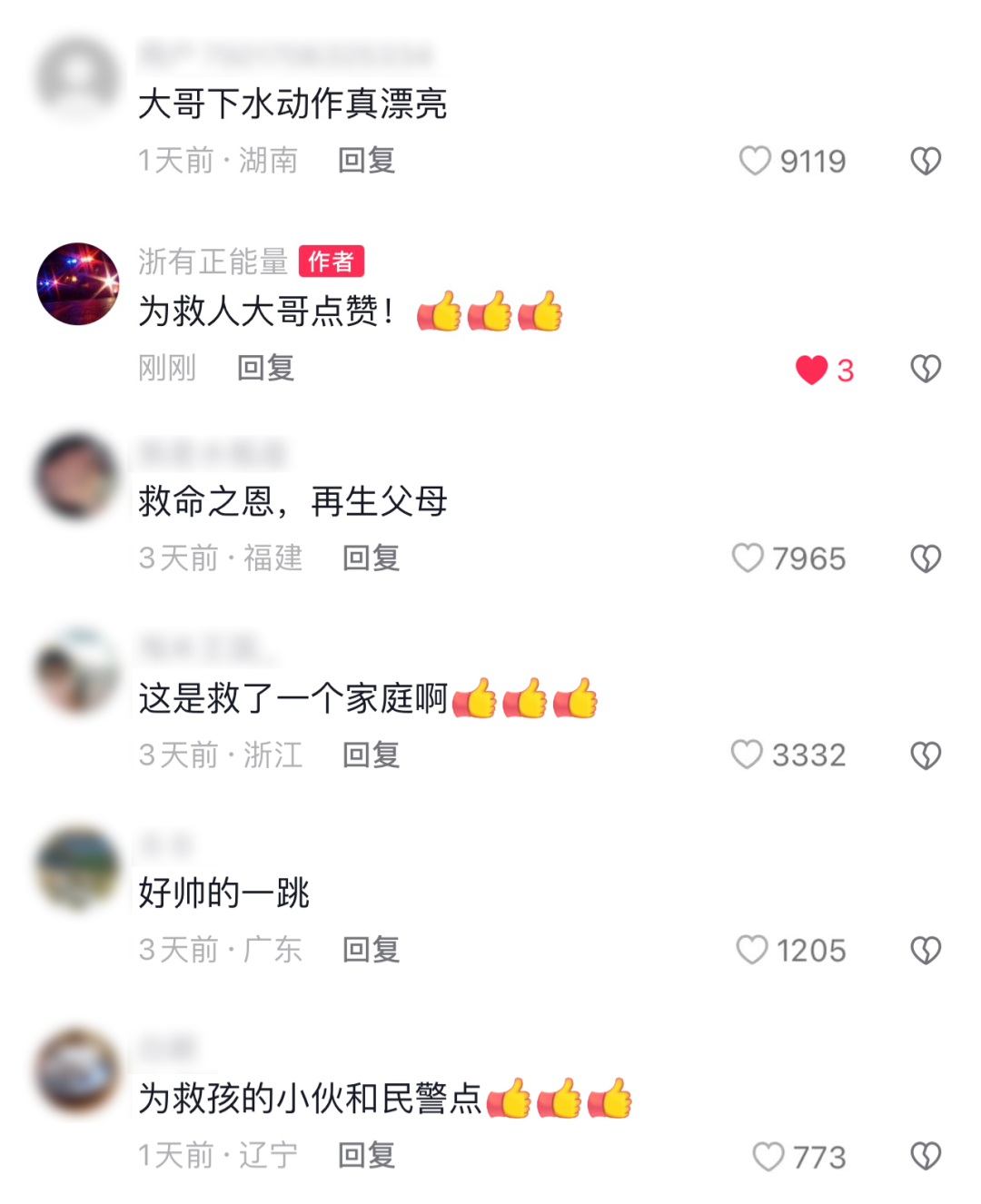
Task: Dislike the comment 好帅的一跳
Action: pyautogui.click(x=925, y=950)
